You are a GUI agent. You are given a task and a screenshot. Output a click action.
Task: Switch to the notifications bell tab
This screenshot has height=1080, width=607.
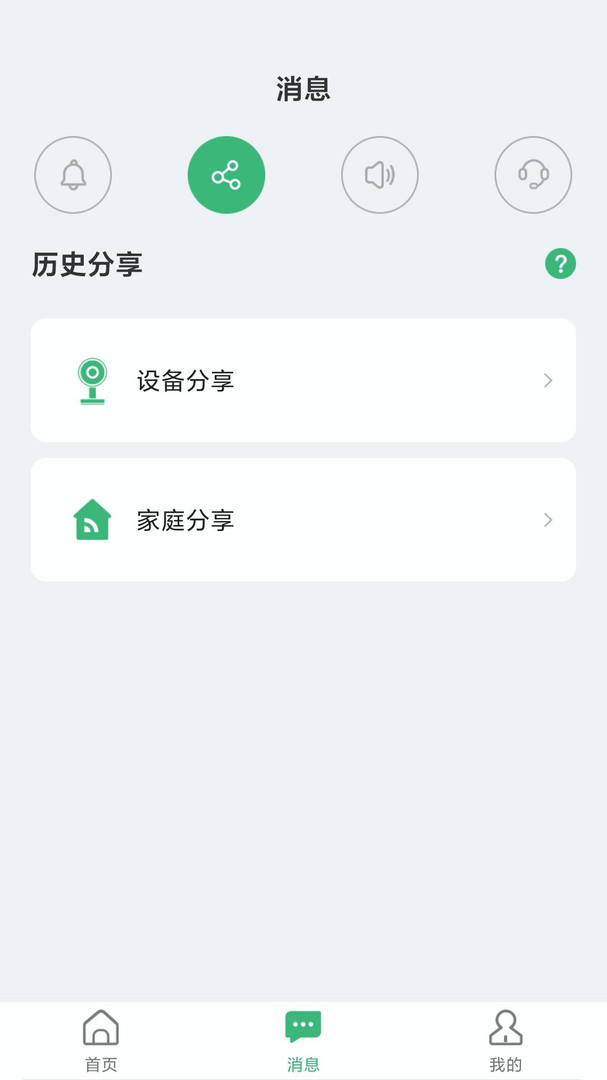pyautogui.click(x=73, y=175)
